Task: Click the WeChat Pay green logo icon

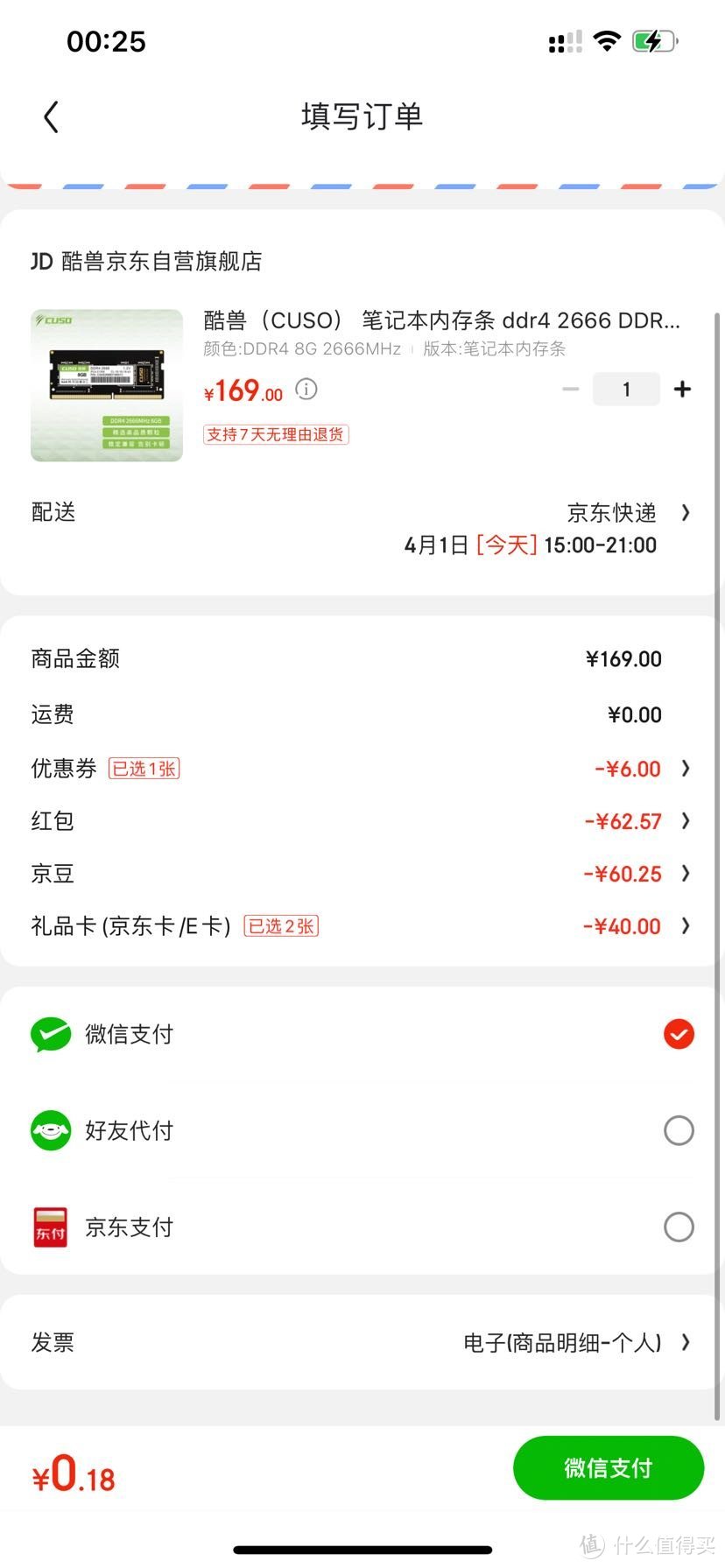Action: click(x=50, y=1034)
